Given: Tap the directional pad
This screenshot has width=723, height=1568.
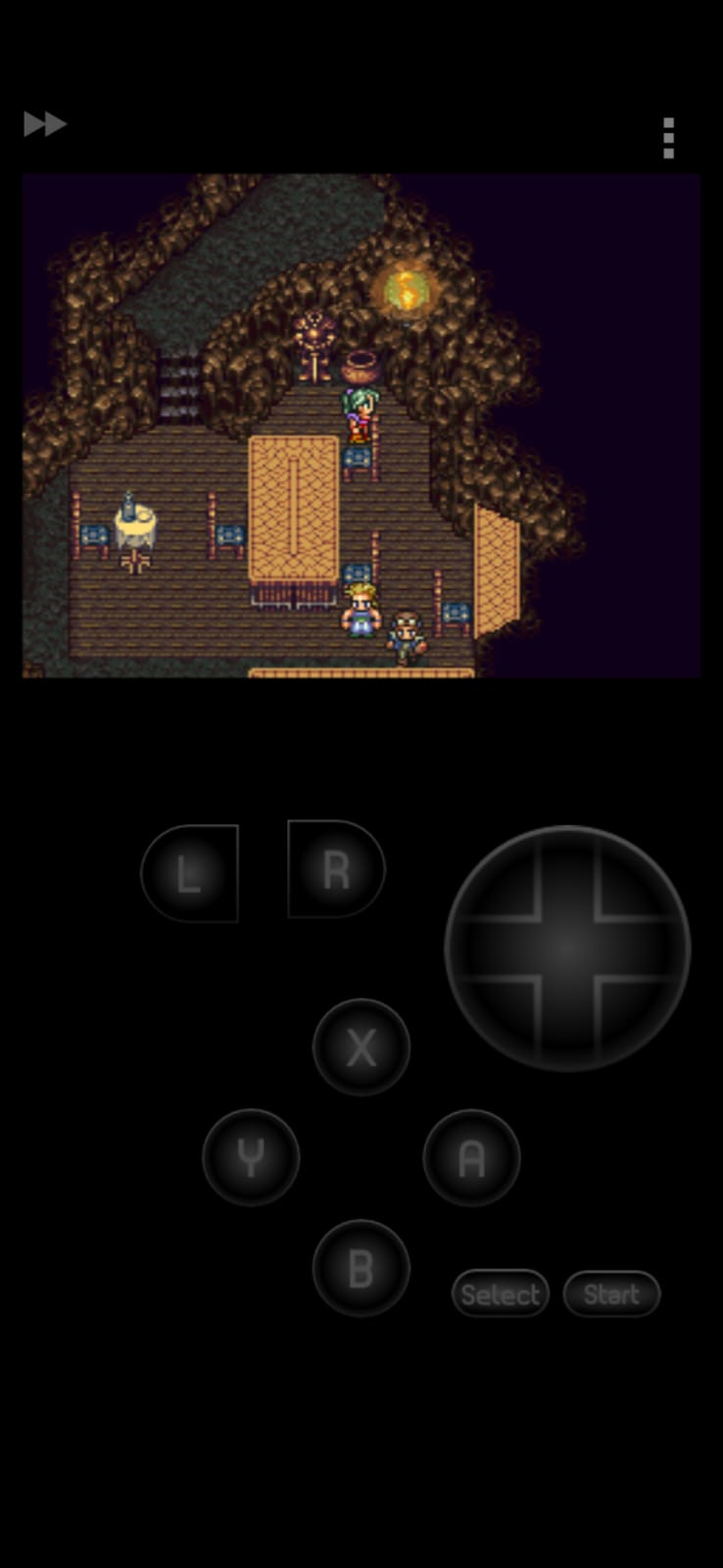Looking at the screenshot, I should pyautogui.click(x=567, y=948).
